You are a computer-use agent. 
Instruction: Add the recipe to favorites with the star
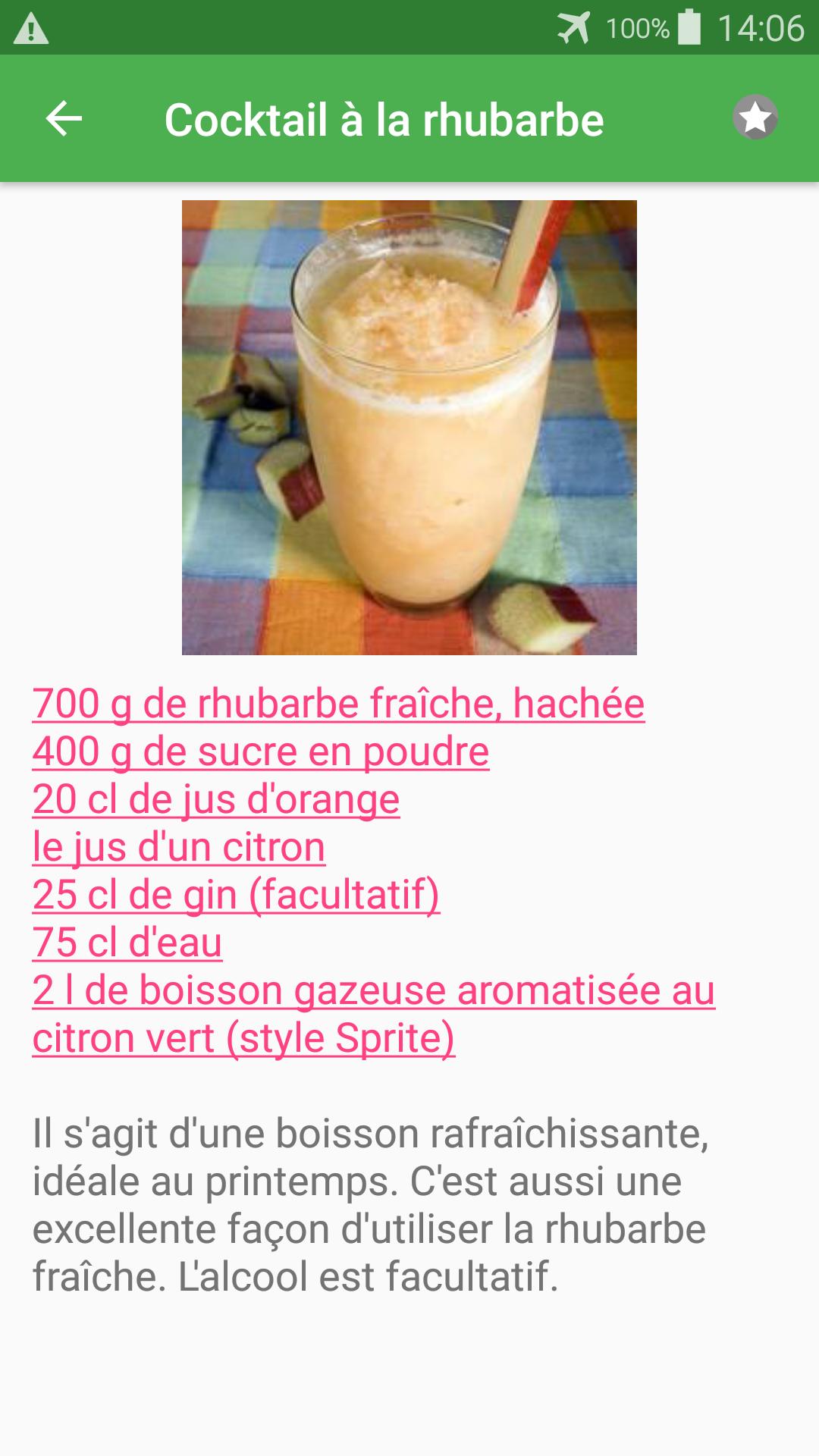coord(755,118)
